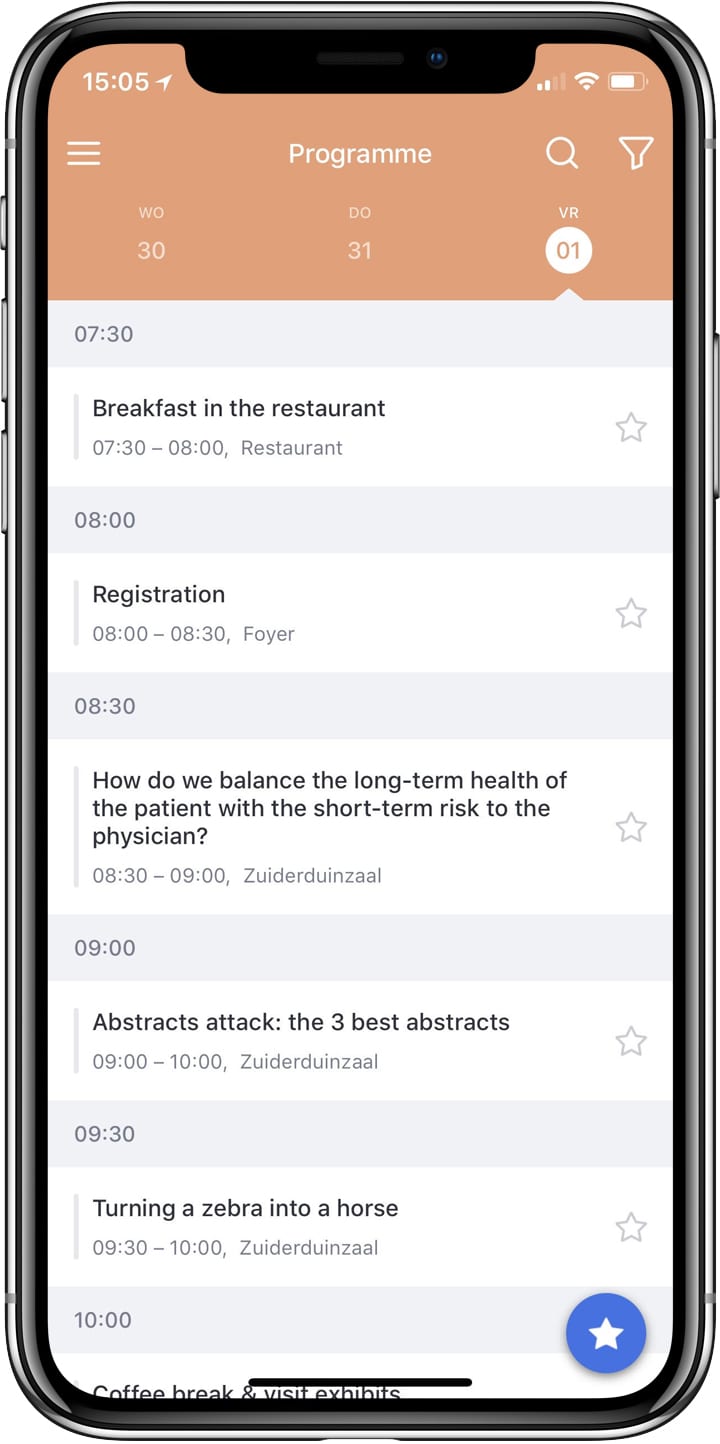Open the filter options
This screenshot has width=720, height=1444.
point(636,153)
